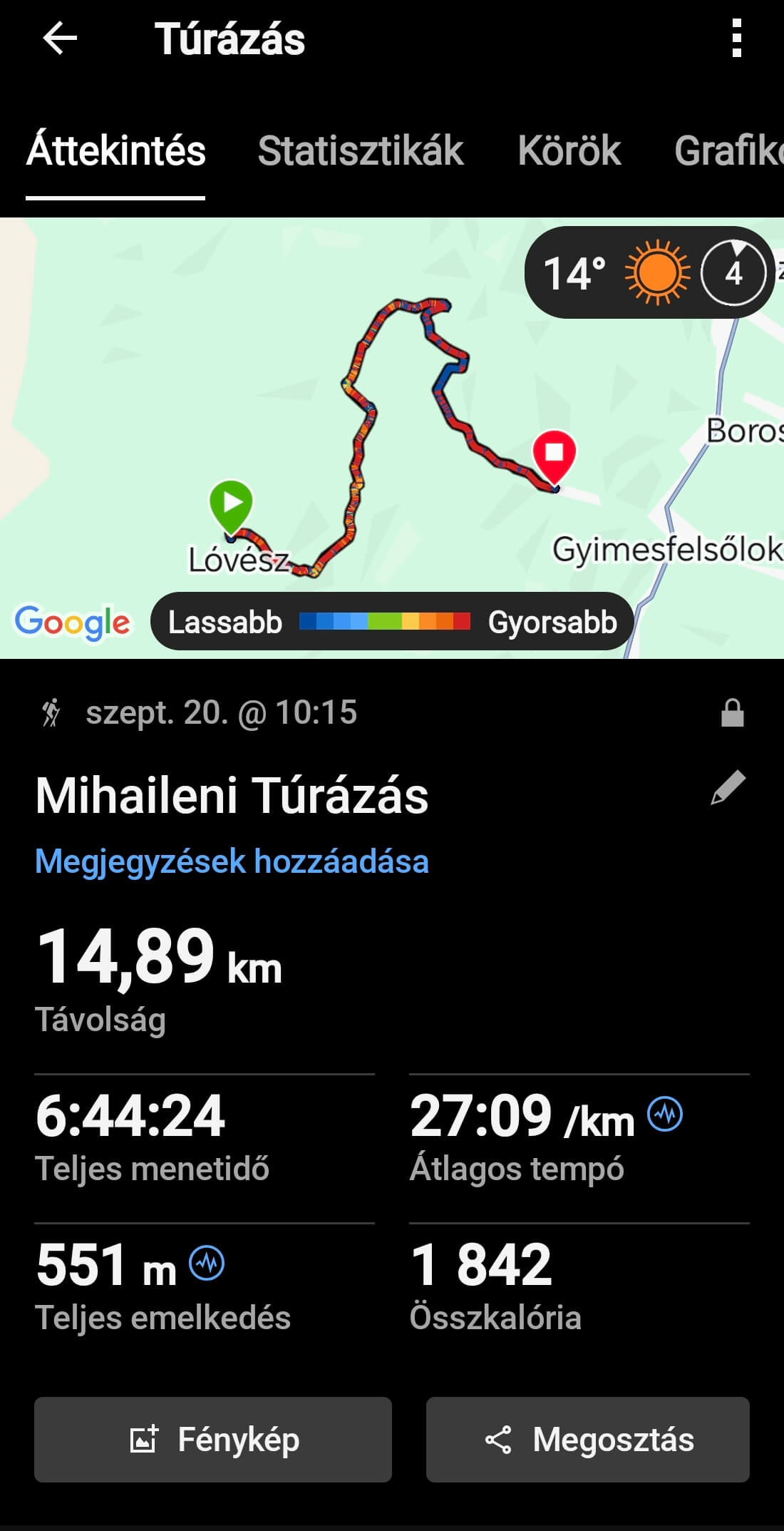Open the 14° weather widget
Viewport: 784px width, 1531px height.
[647, 273]
